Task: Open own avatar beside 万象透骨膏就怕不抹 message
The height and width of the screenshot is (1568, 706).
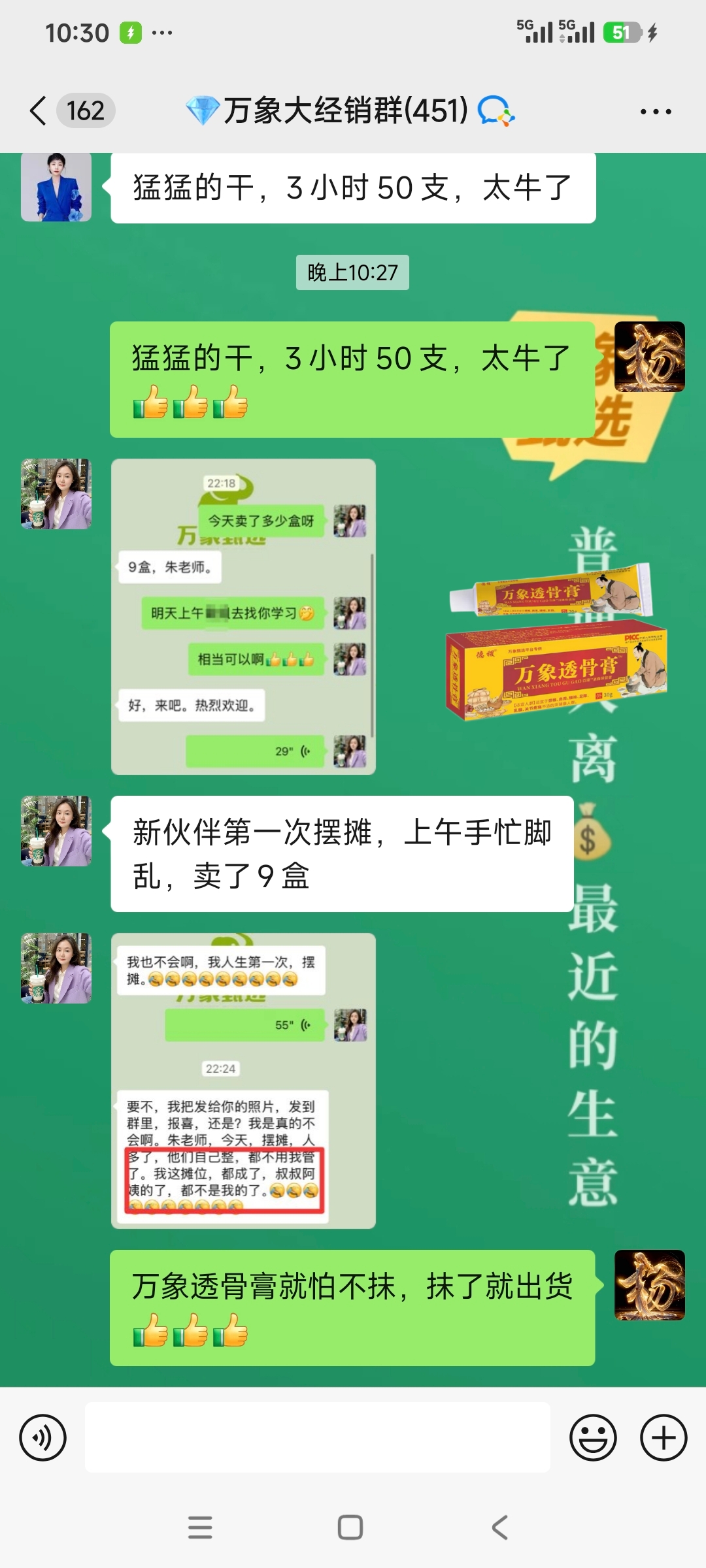Action: (x=649, y=1285)
